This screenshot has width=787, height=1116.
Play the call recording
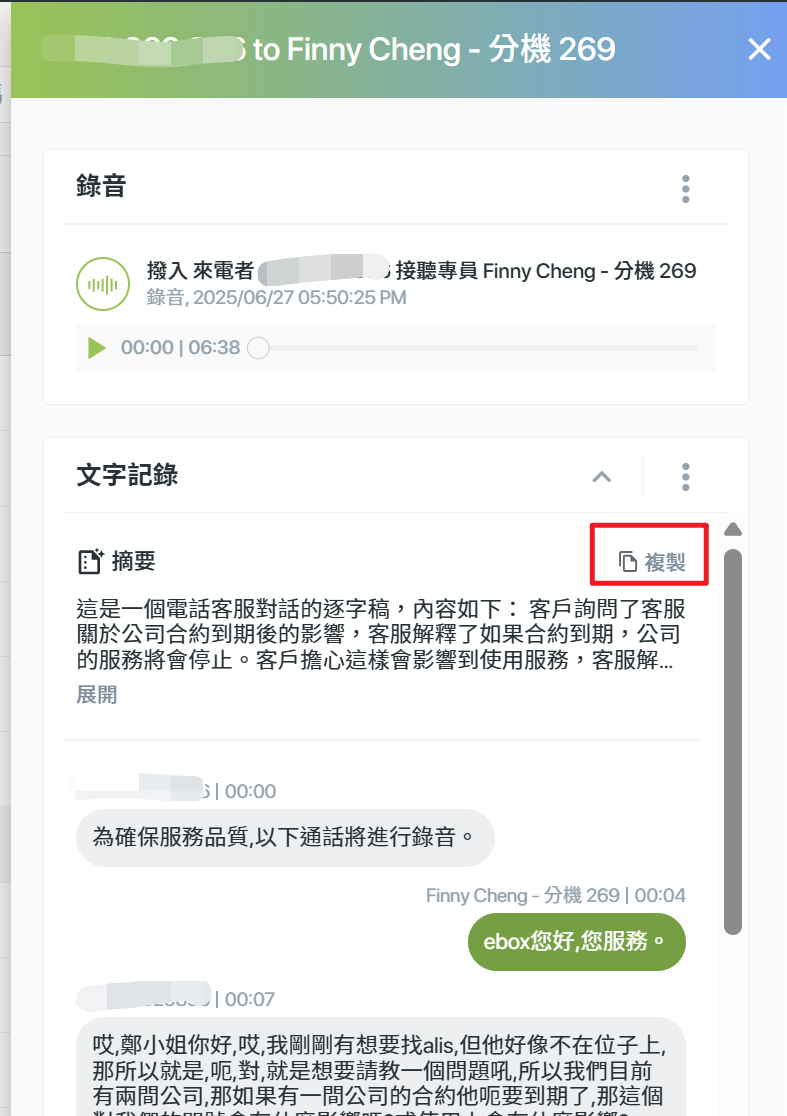click(97, 348)
